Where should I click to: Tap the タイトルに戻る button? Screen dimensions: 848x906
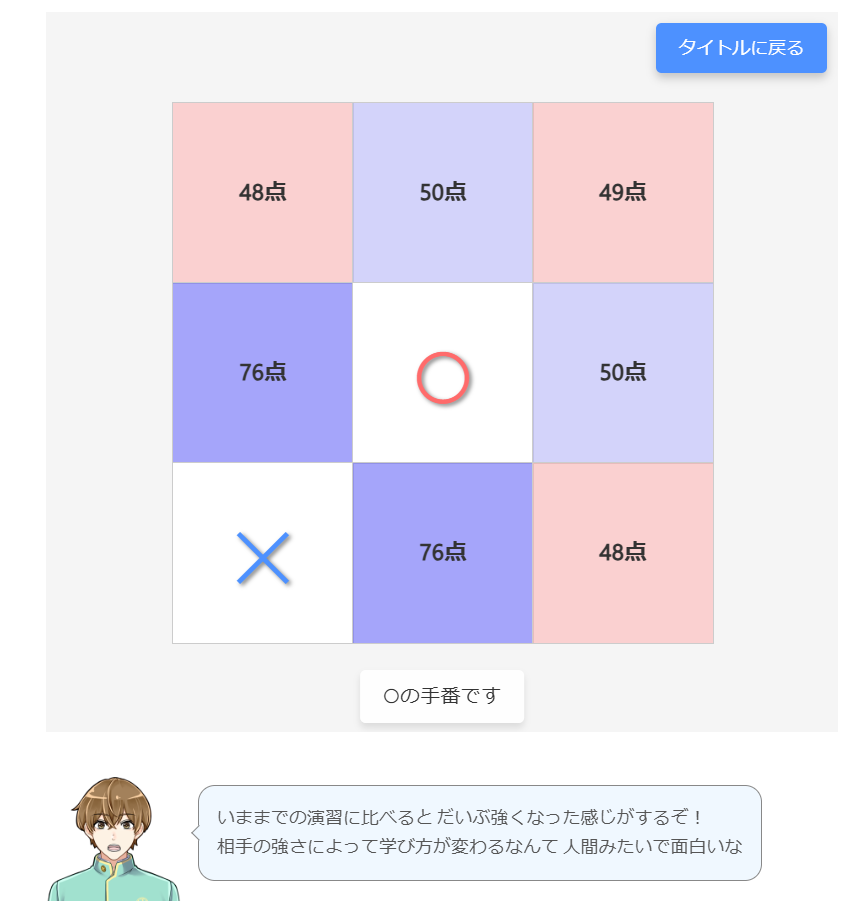coord(741,48)
